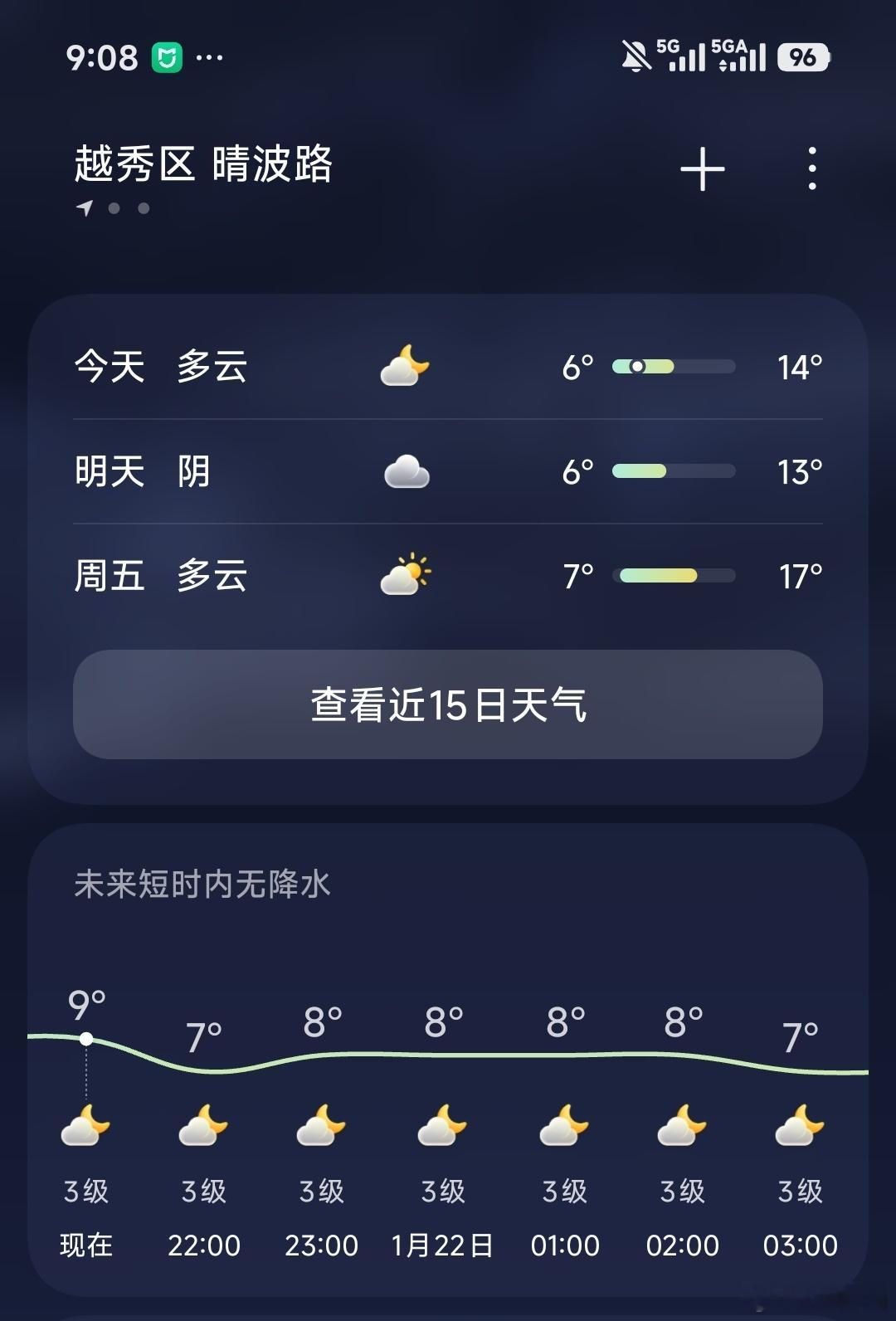Tap the Mijia icon in the status bar
The image size is (896, 1321).
tap(167, 56)
